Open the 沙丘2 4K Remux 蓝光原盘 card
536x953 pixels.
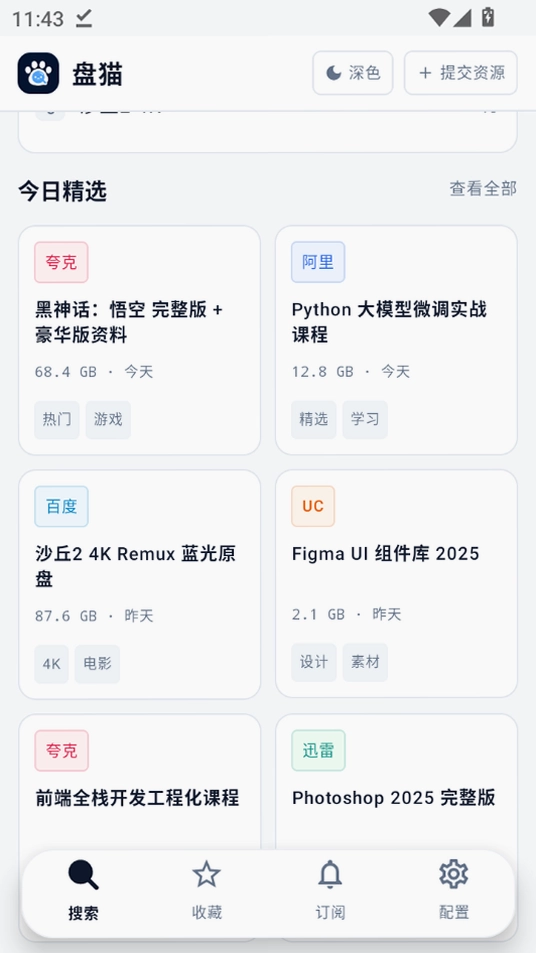click(140, 584)
